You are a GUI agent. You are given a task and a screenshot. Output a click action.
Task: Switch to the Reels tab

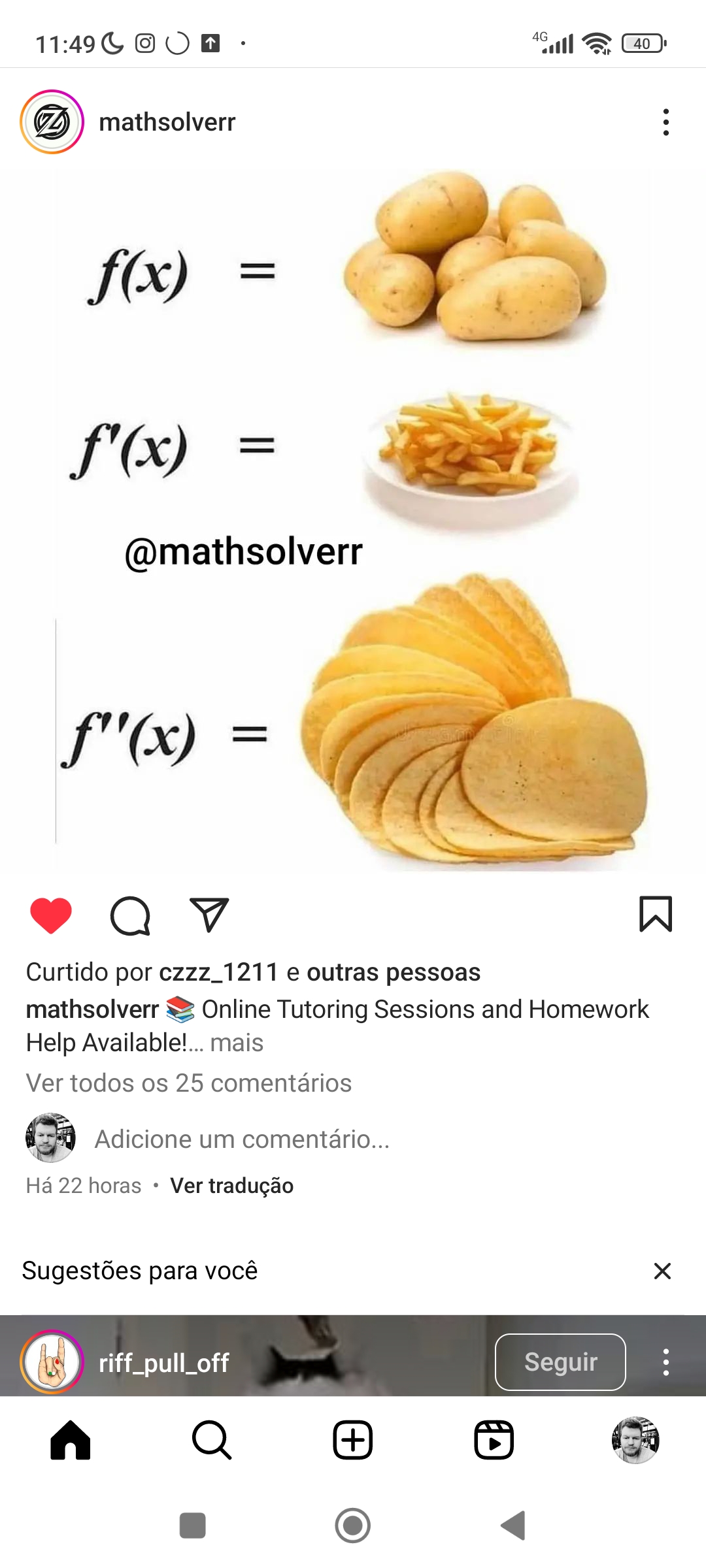pyautogui.click(x=494, y=1440)
